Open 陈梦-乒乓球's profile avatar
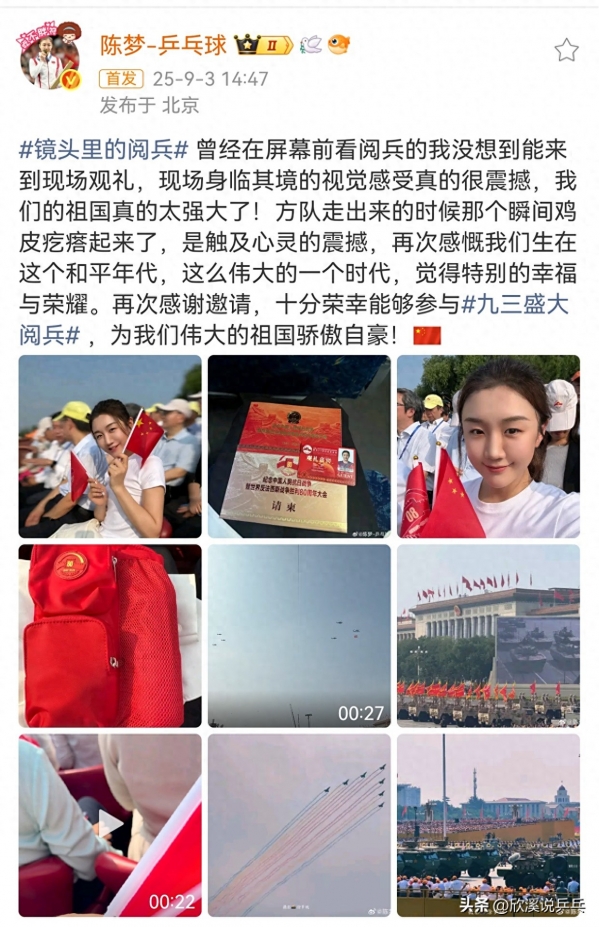The image size is (600, 927). (50, 58)
